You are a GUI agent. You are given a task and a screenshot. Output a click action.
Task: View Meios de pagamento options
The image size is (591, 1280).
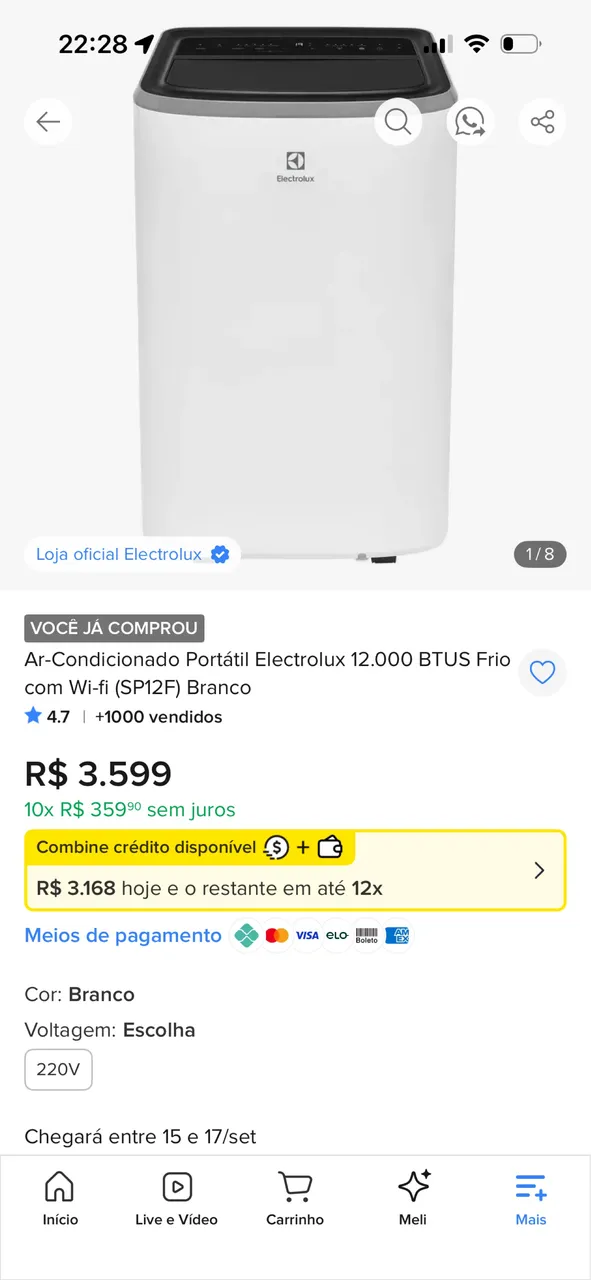[123, 935]
